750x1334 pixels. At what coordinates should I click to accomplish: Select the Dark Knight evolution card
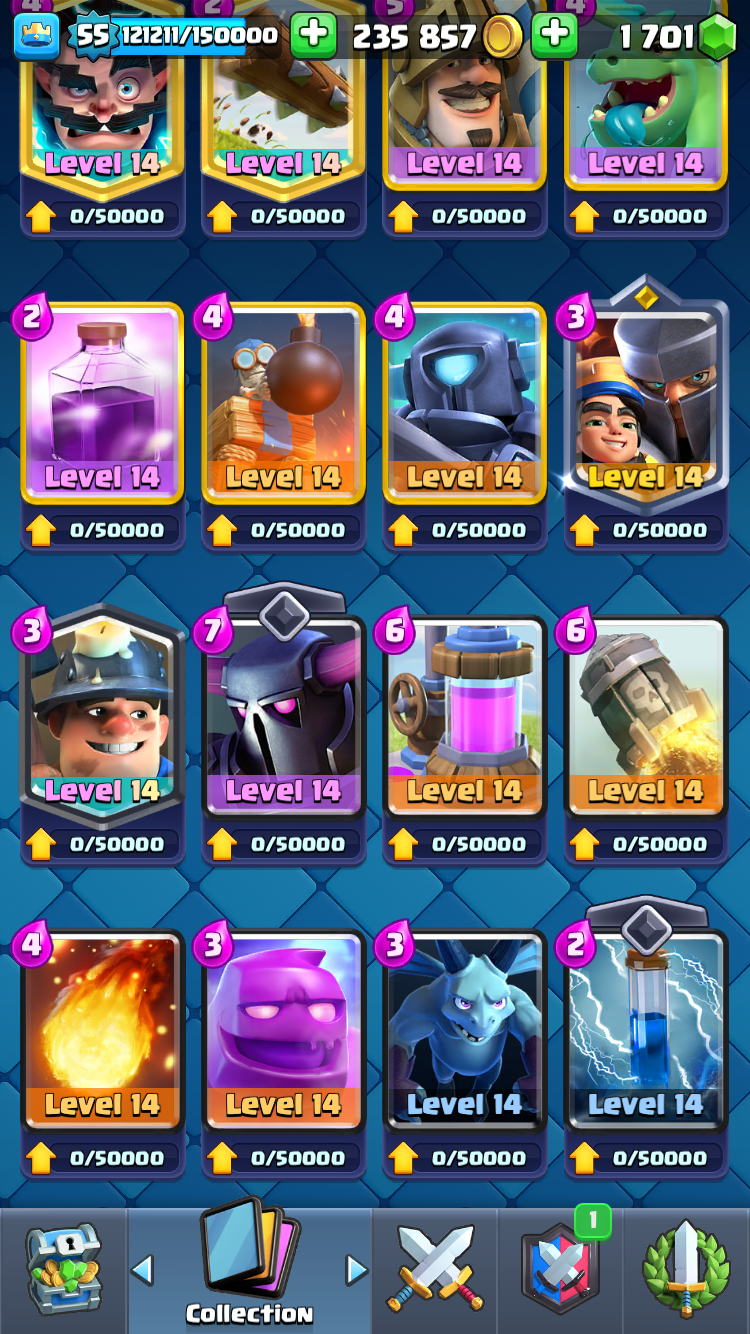coord(646,402)
